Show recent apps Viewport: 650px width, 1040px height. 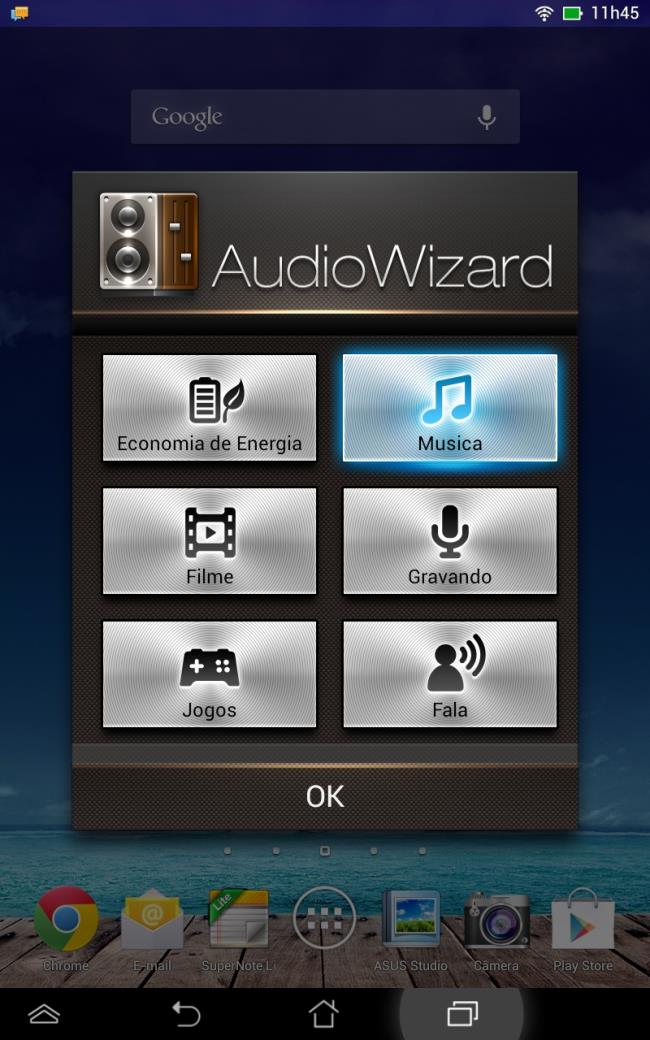click(x=462, y=1014)
